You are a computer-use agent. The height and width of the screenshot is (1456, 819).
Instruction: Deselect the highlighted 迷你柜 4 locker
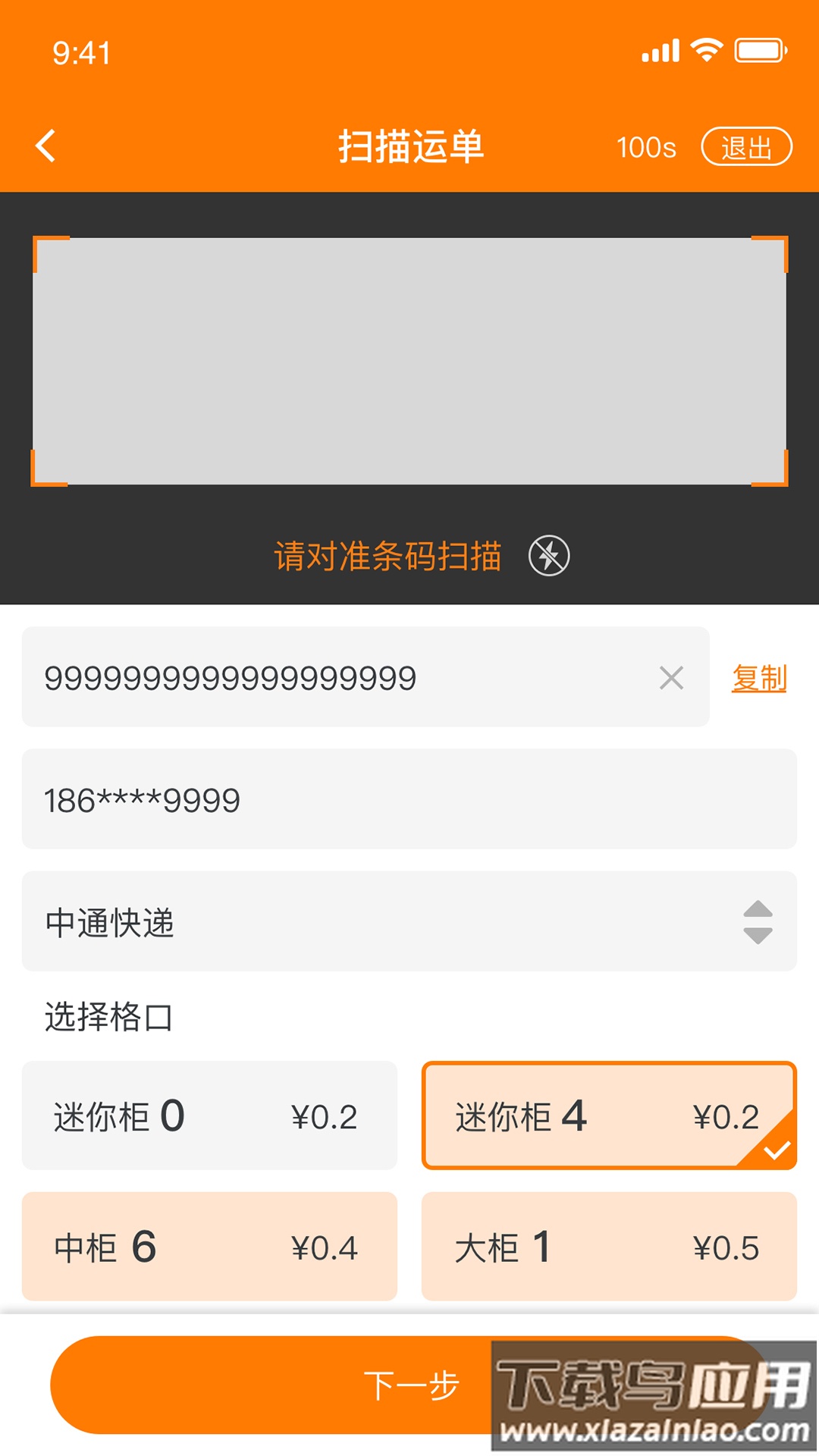click(608, 1115)
